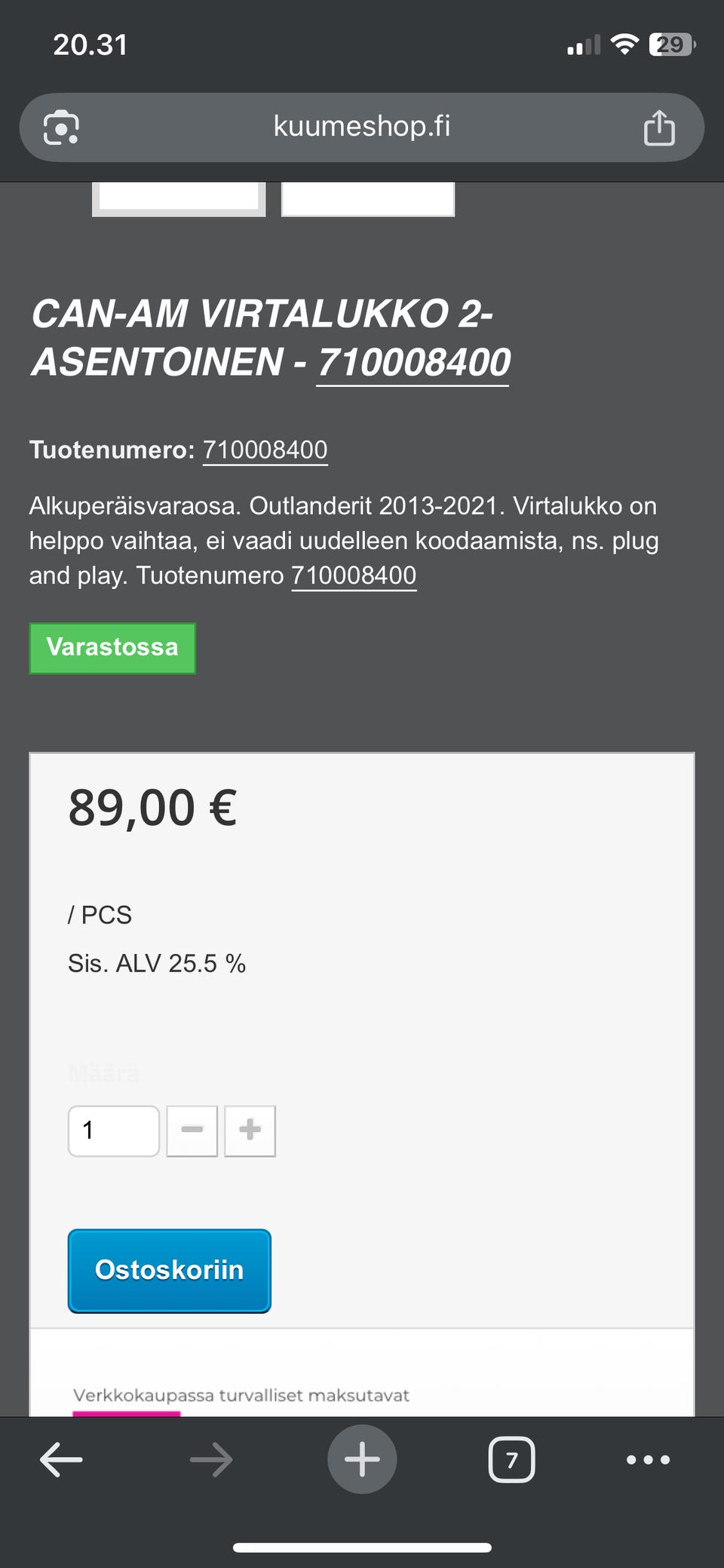Tap the quantity field showing 1
This screenshot has height=1568, width=724.
point(114,1131)
